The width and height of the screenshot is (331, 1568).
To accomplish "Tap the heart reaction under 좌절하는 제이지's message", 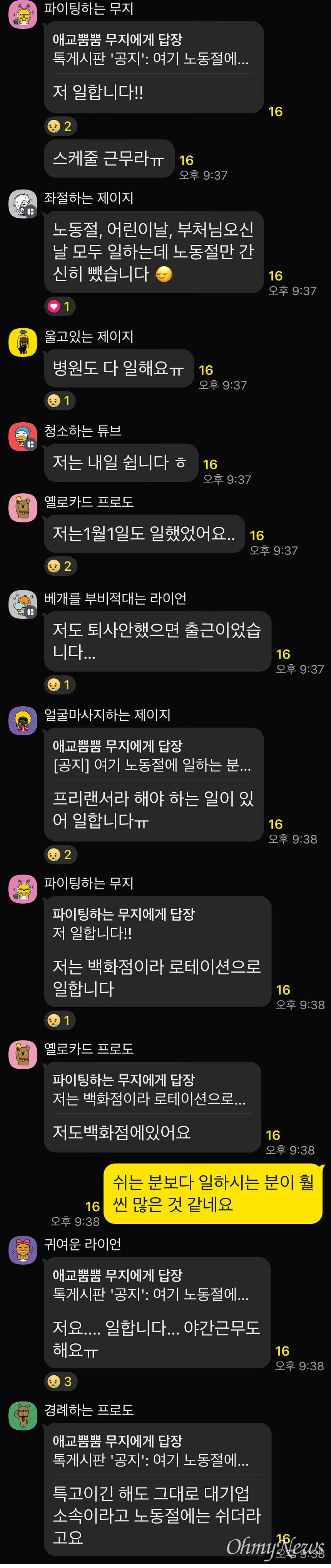I will pyautogui.click(x=60, y=306).
